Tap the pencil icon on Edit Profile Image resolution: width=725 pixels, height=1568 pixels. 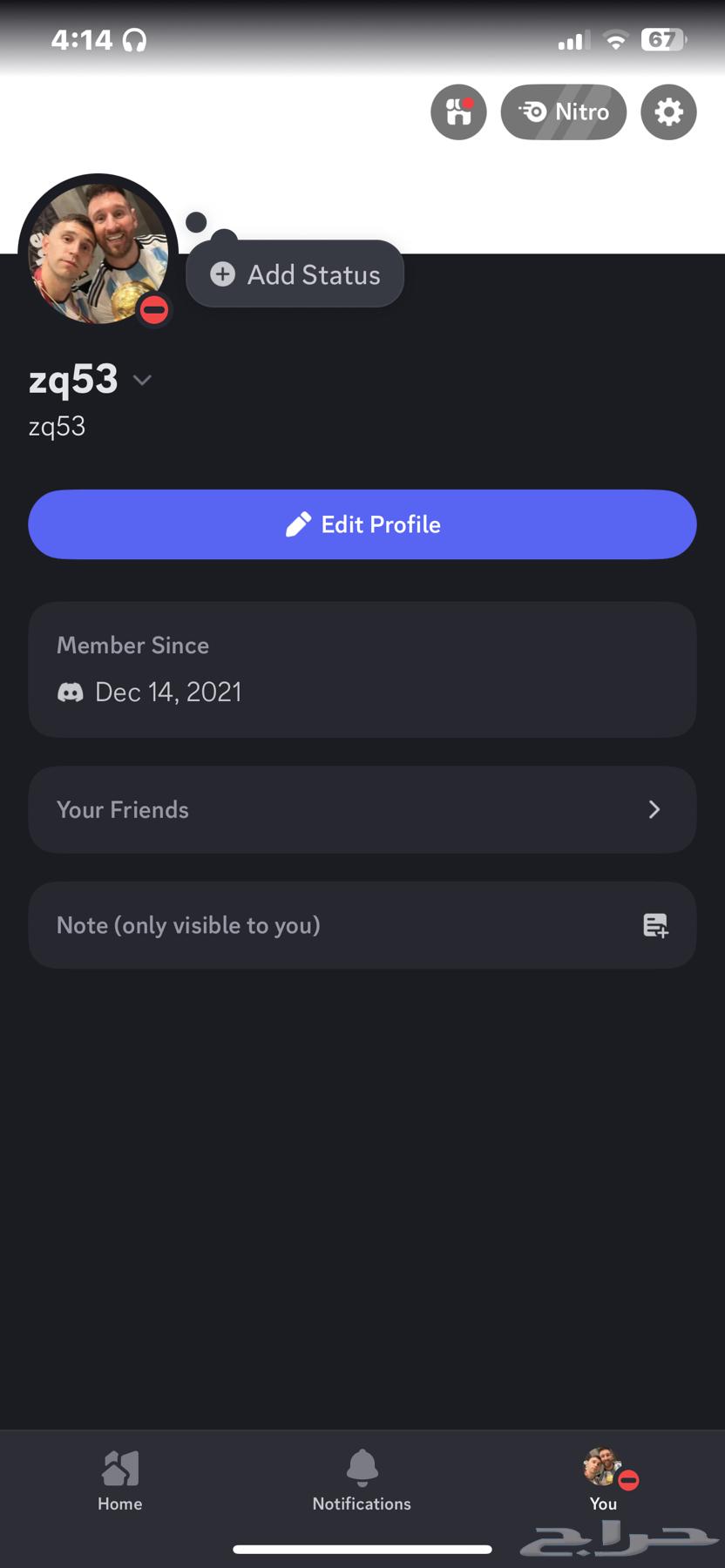click(299, 524)
